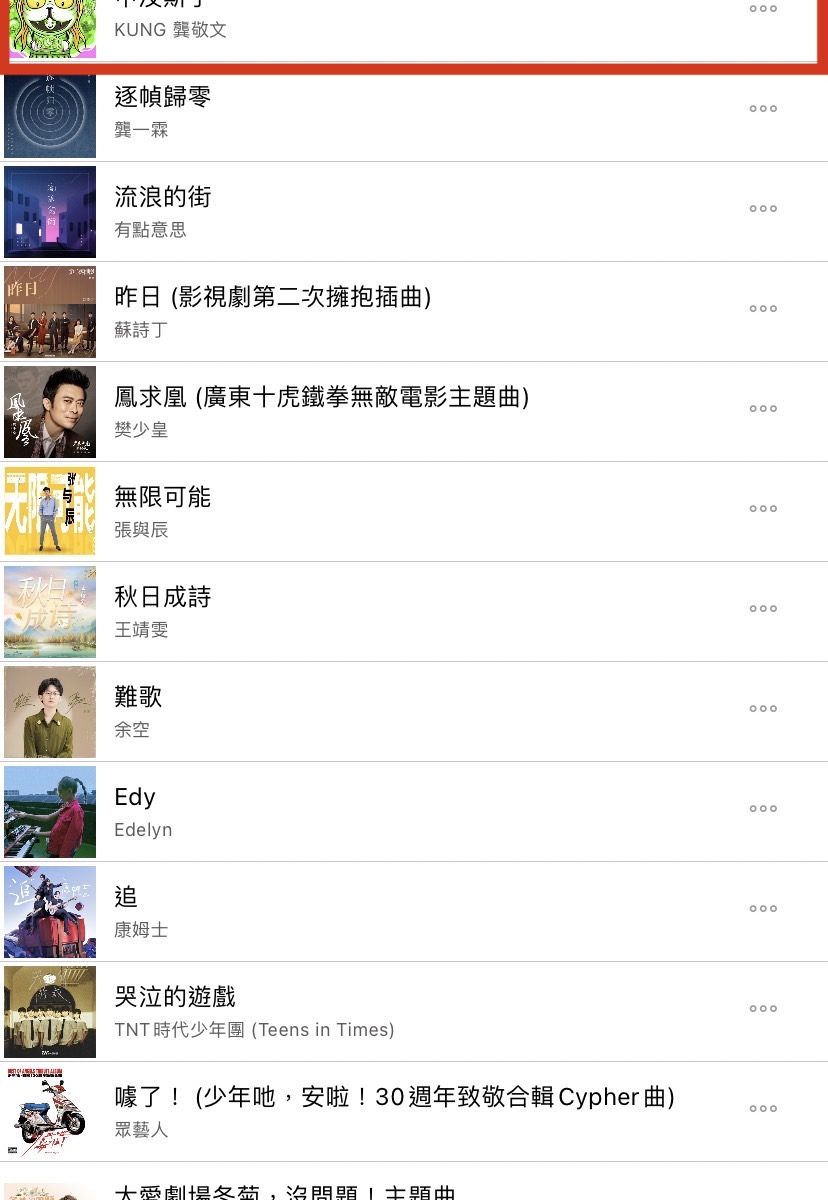Viewport: 828px width, 1200px height.
Task: Show the options menu for 昨日
Action: 763,309
